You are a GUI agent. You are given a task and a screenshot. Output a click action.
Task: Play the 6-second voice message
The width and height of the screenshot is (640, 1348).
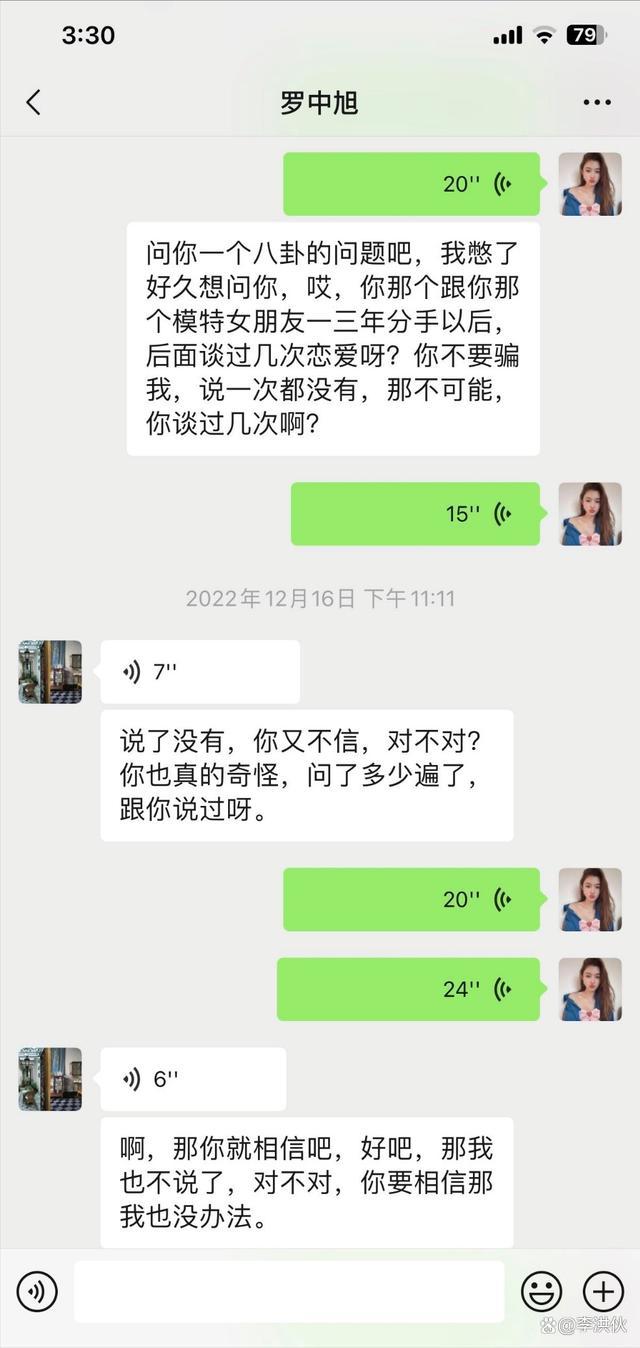coord(193,1079)
